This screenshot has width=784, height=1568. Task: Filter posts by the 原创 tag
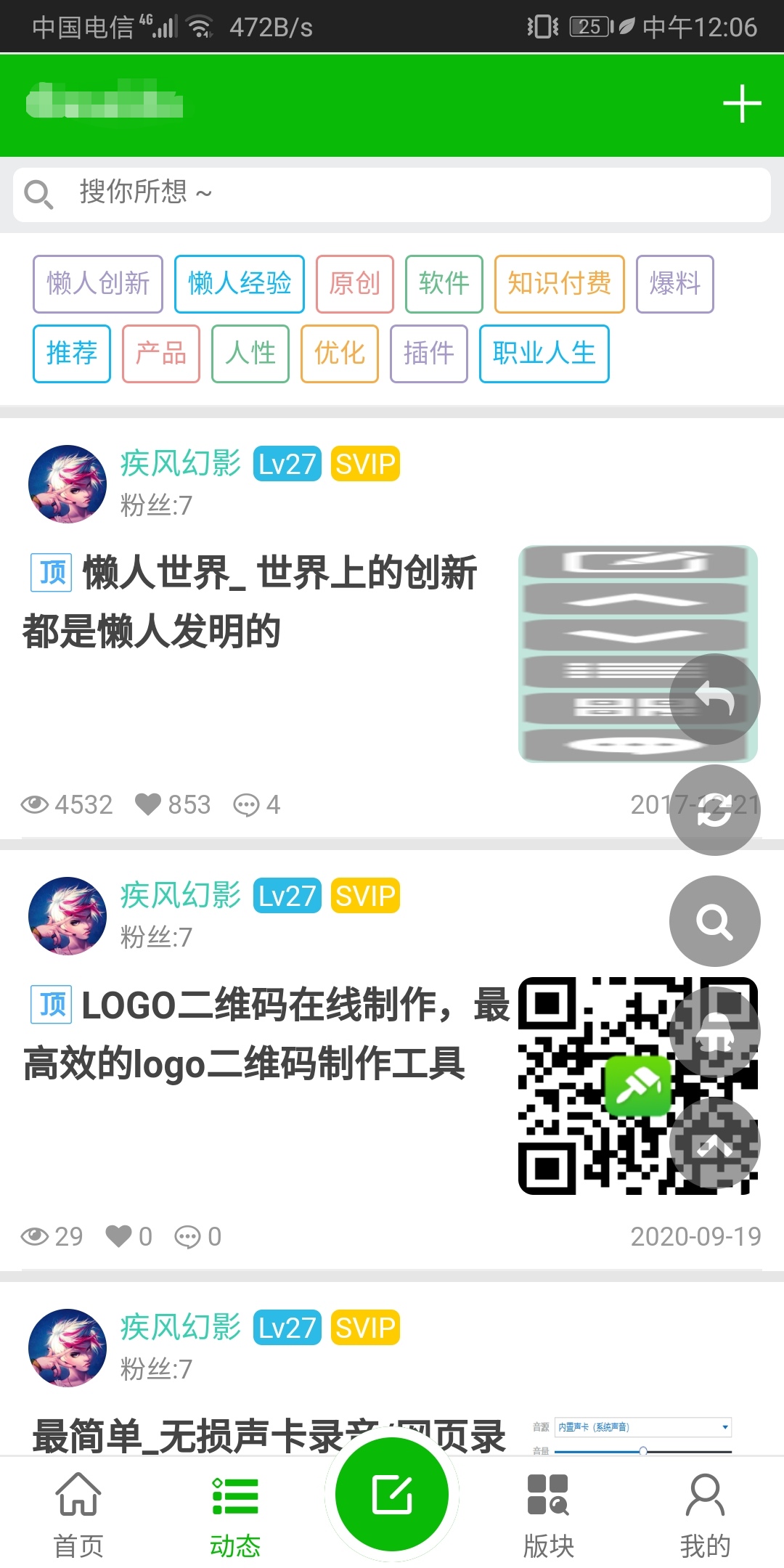(355, 284)
